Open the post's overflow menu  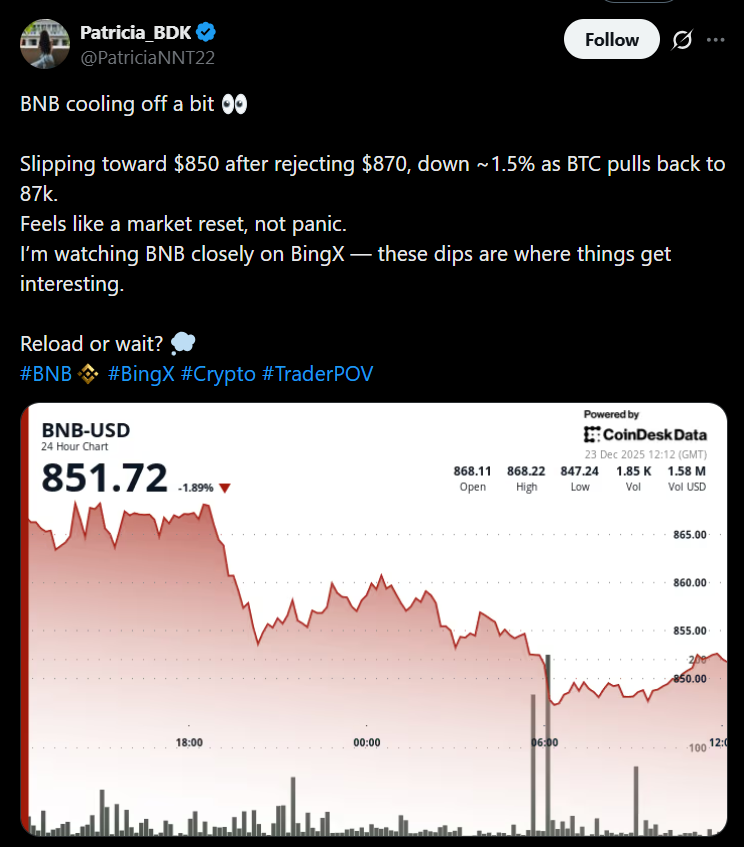click(x=715, y=40)
